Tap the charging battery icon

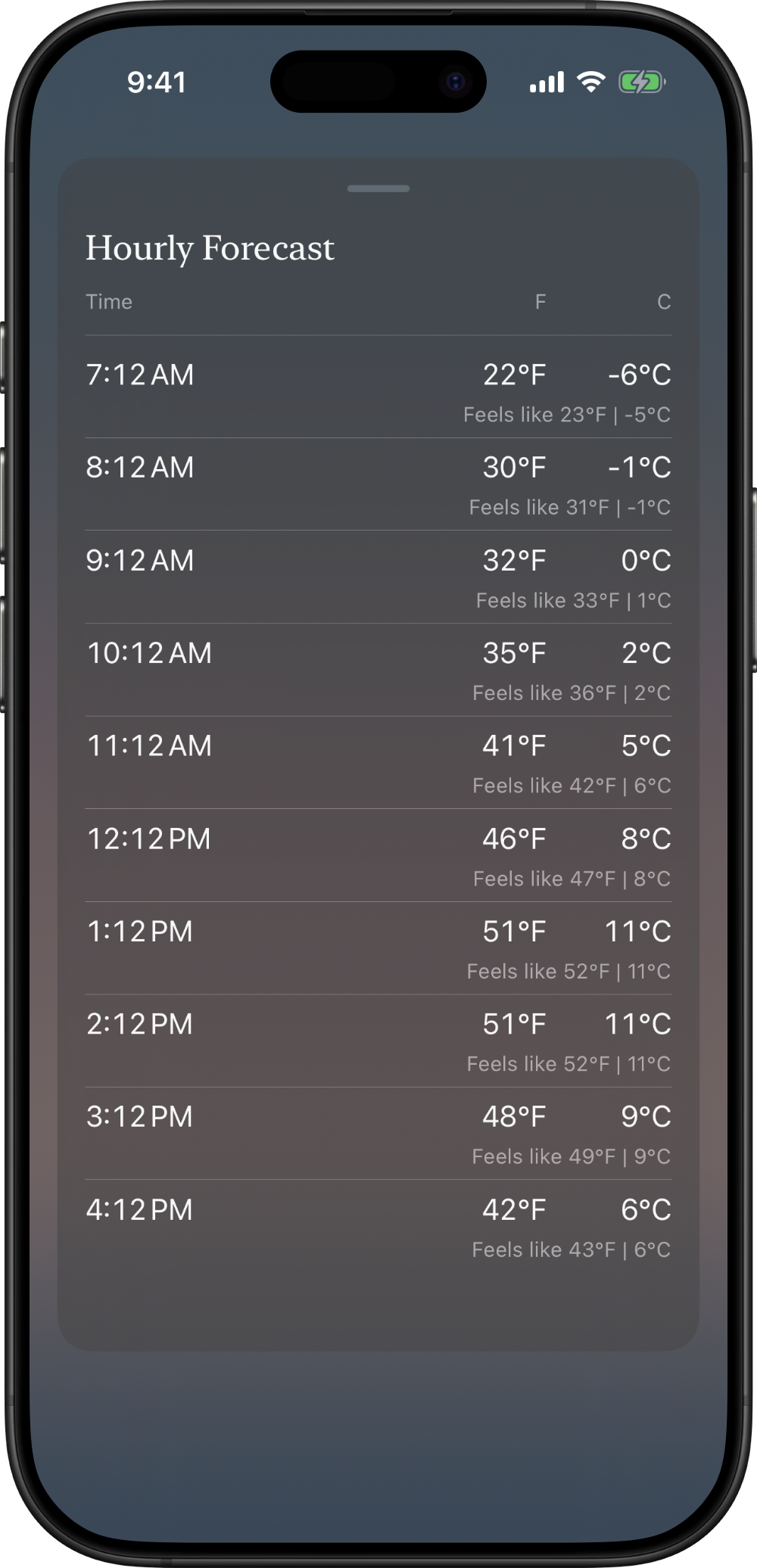(642, 81)
